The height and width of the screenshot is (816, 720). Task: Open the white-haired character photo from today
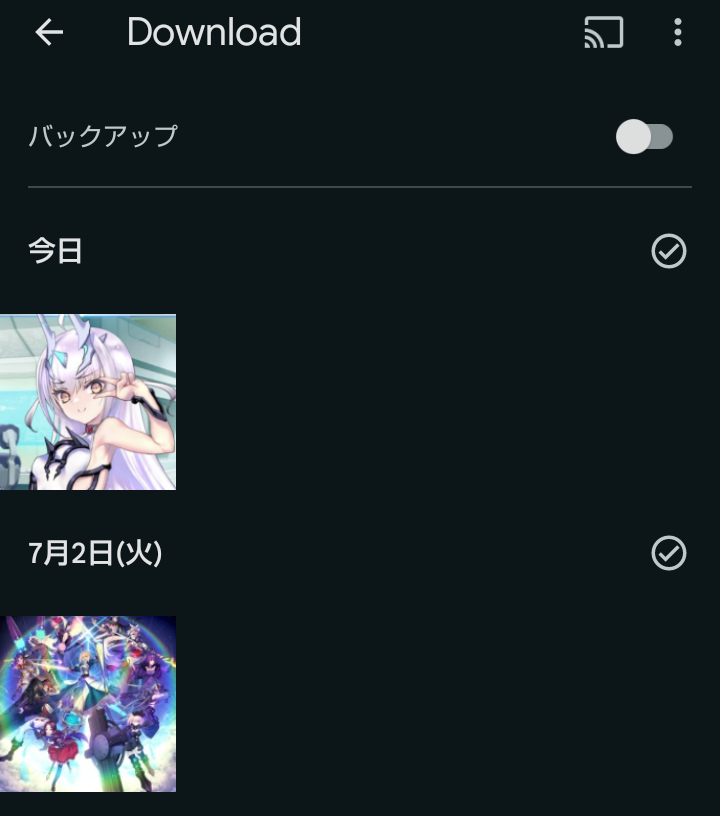click(88, 402)
